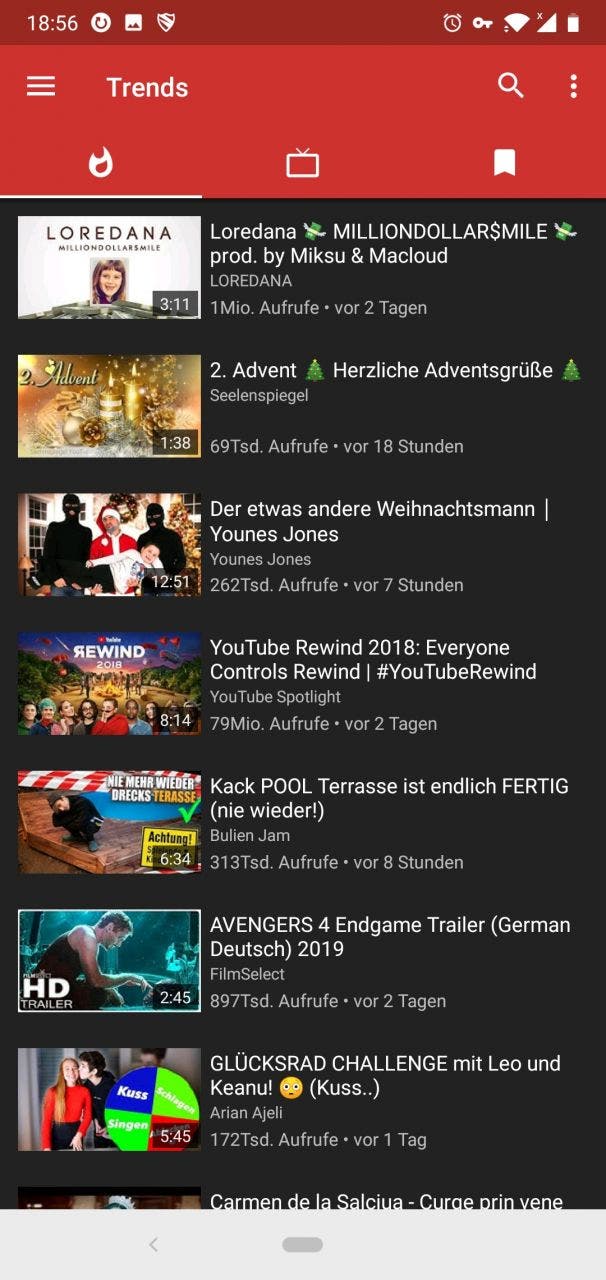The height and width of the screenshot is (1280, 606).
Task: Open the hamburger drawer menu
Action: pyautogui.click(x=41, y=87)
